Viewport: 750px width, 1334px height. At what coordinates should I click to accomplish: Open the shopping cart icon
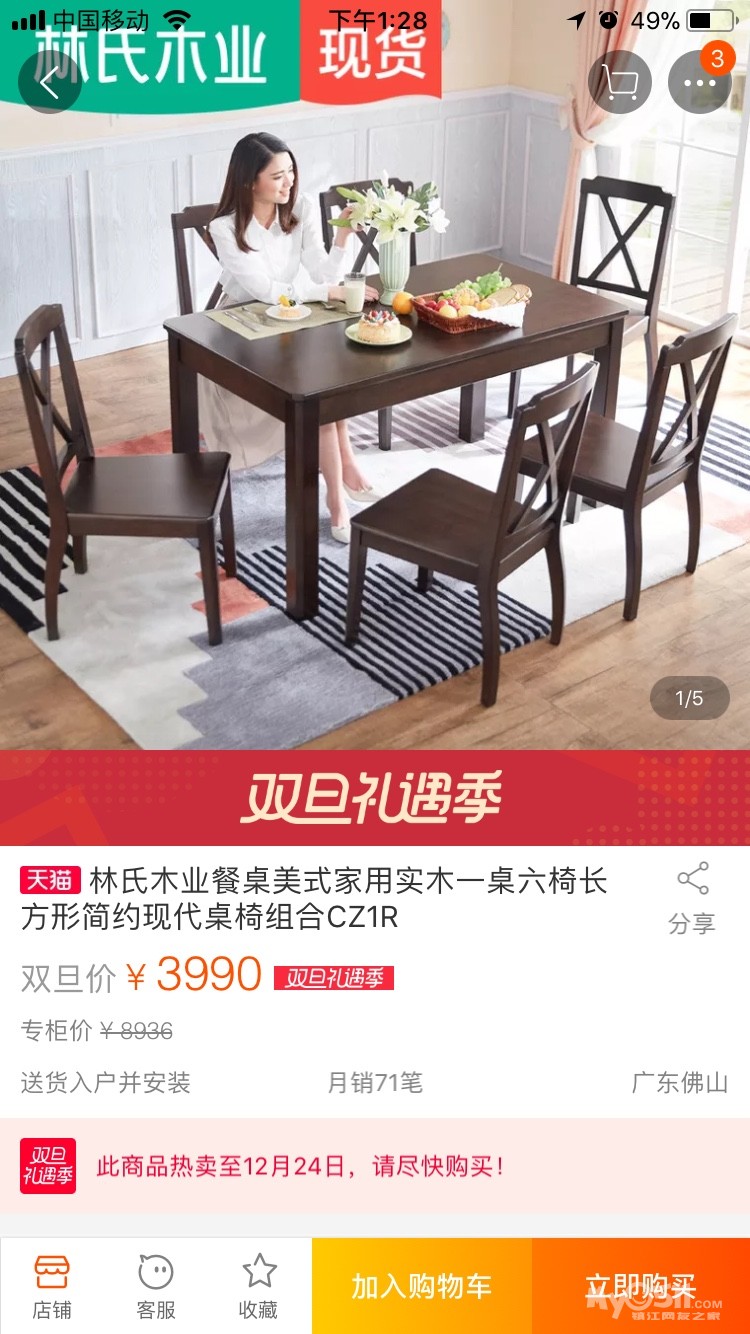coord(620,82)
